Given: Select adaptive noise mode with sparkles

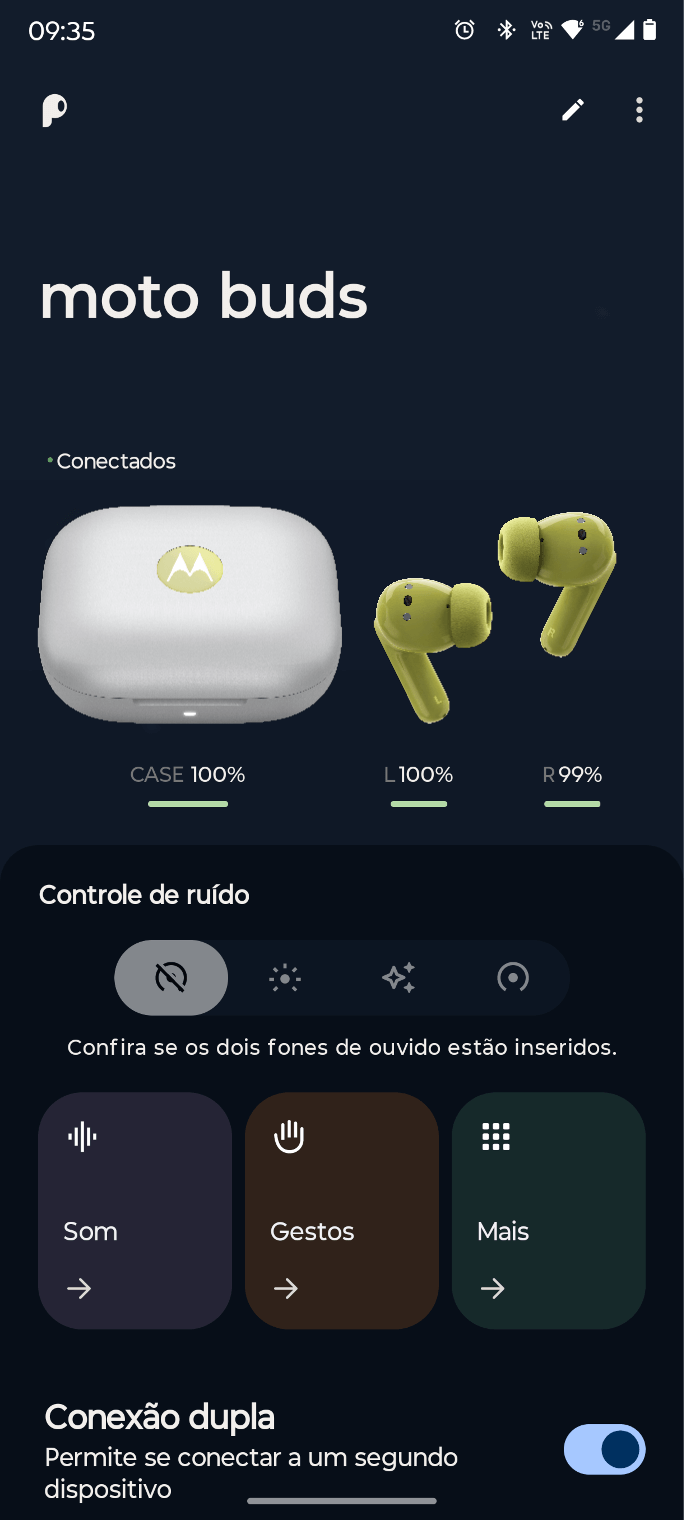Looking at the screenshot, I should coord(399,977).
